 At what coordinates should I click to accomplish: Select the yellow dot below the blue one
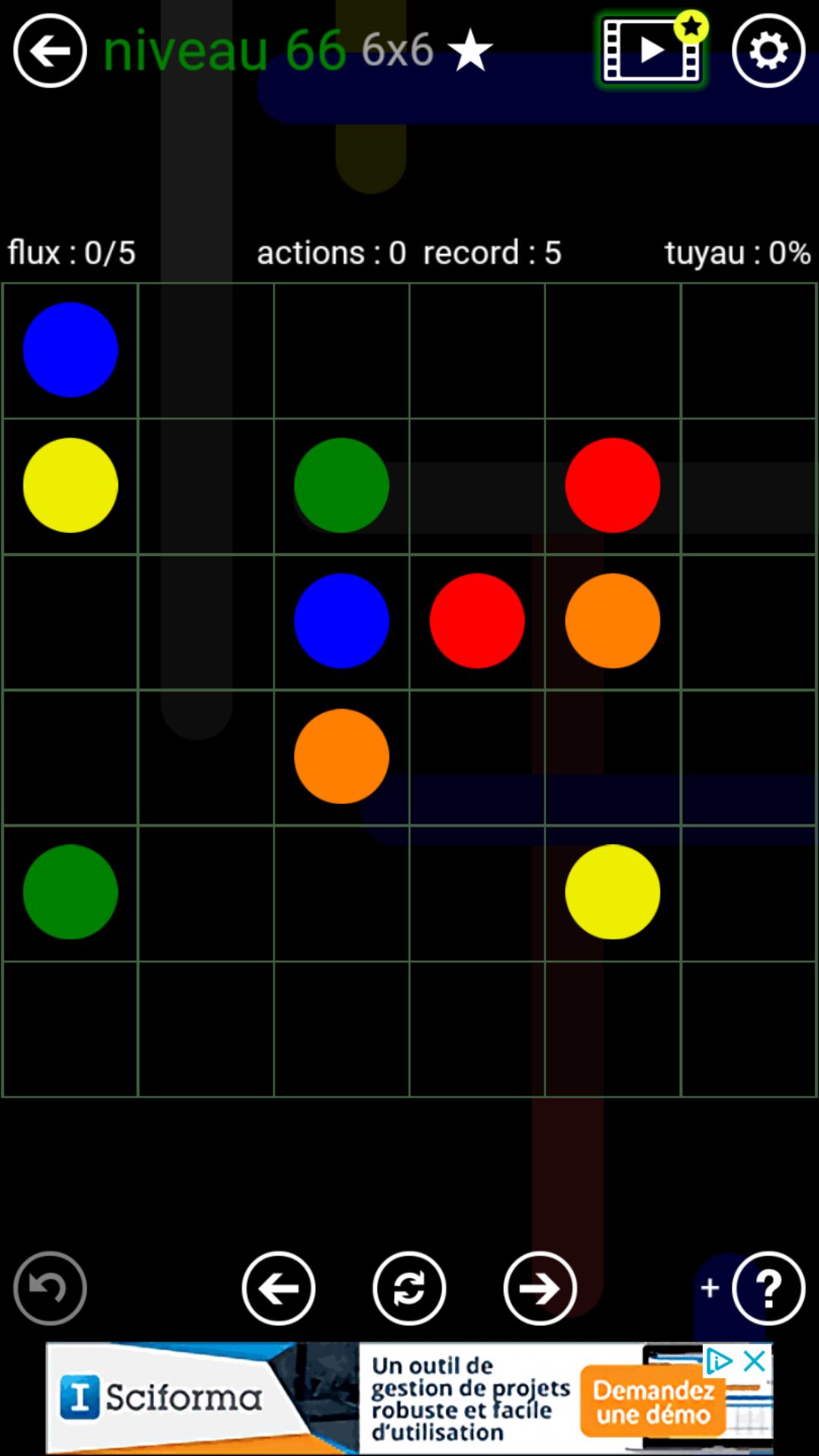[71, 485]
